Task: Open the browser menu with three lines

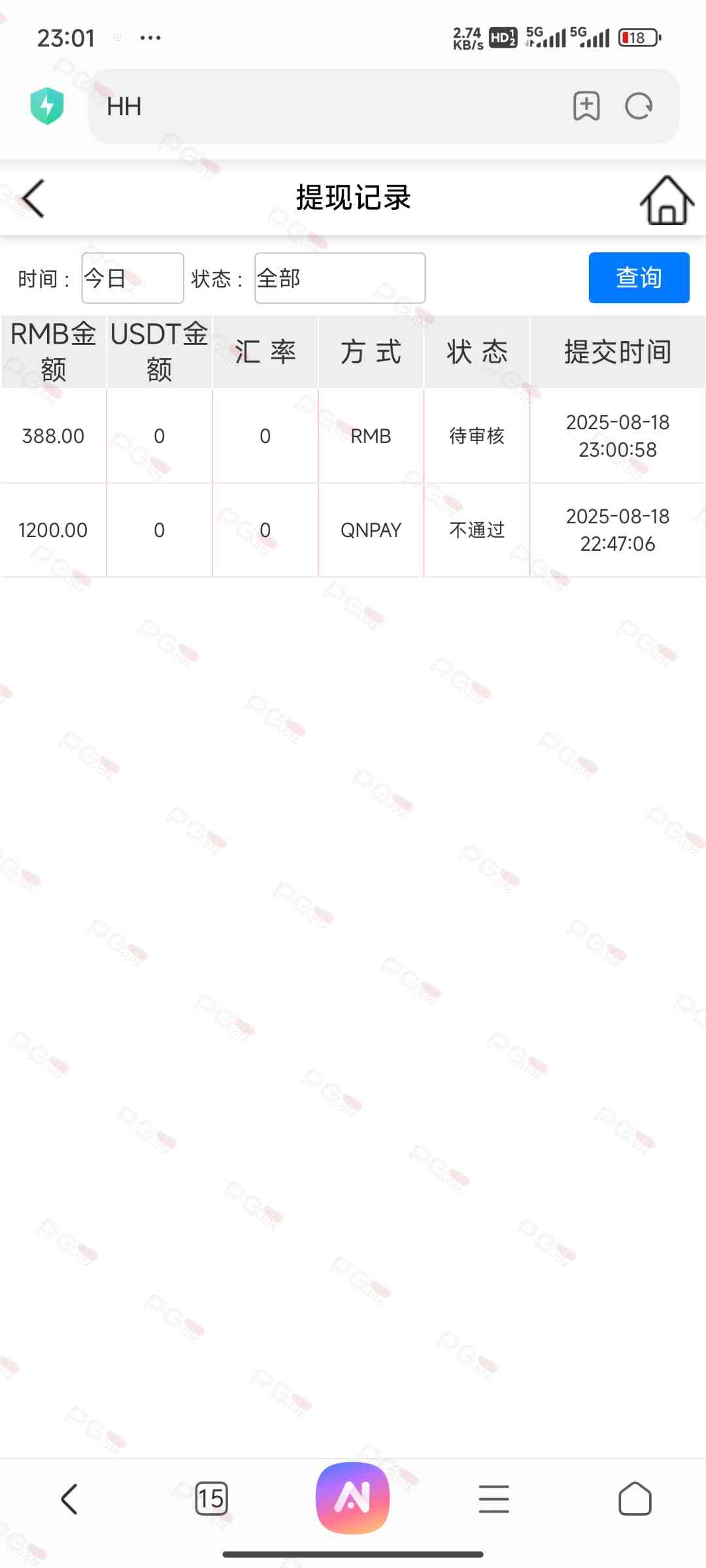Action: [494, 1498]
